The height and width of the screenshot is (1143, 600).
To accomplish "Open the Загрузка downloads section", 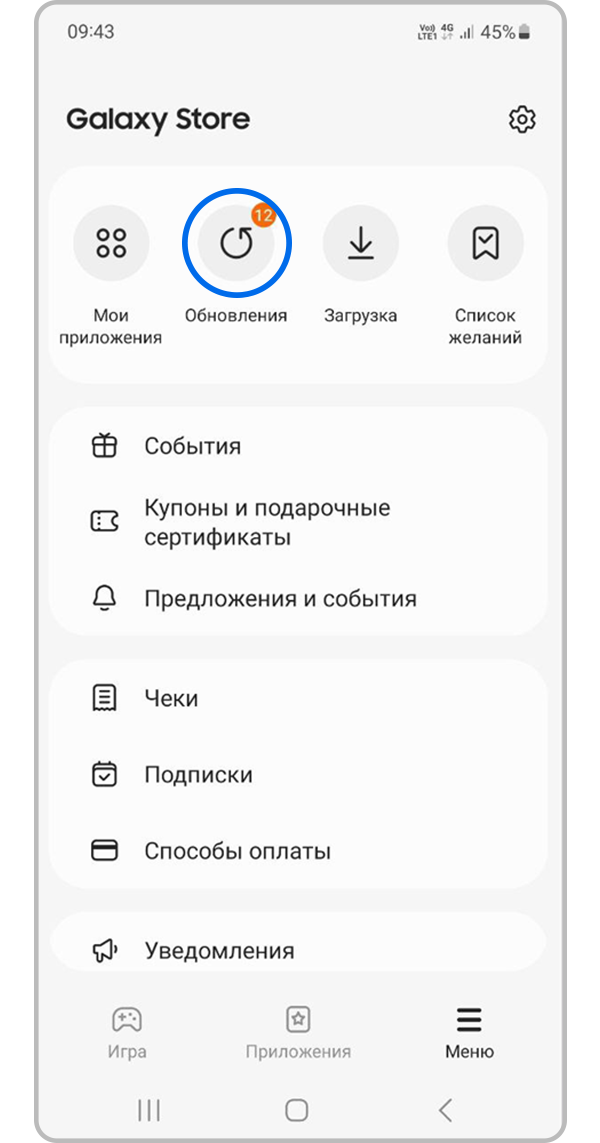I will click(x=360, y=243).
